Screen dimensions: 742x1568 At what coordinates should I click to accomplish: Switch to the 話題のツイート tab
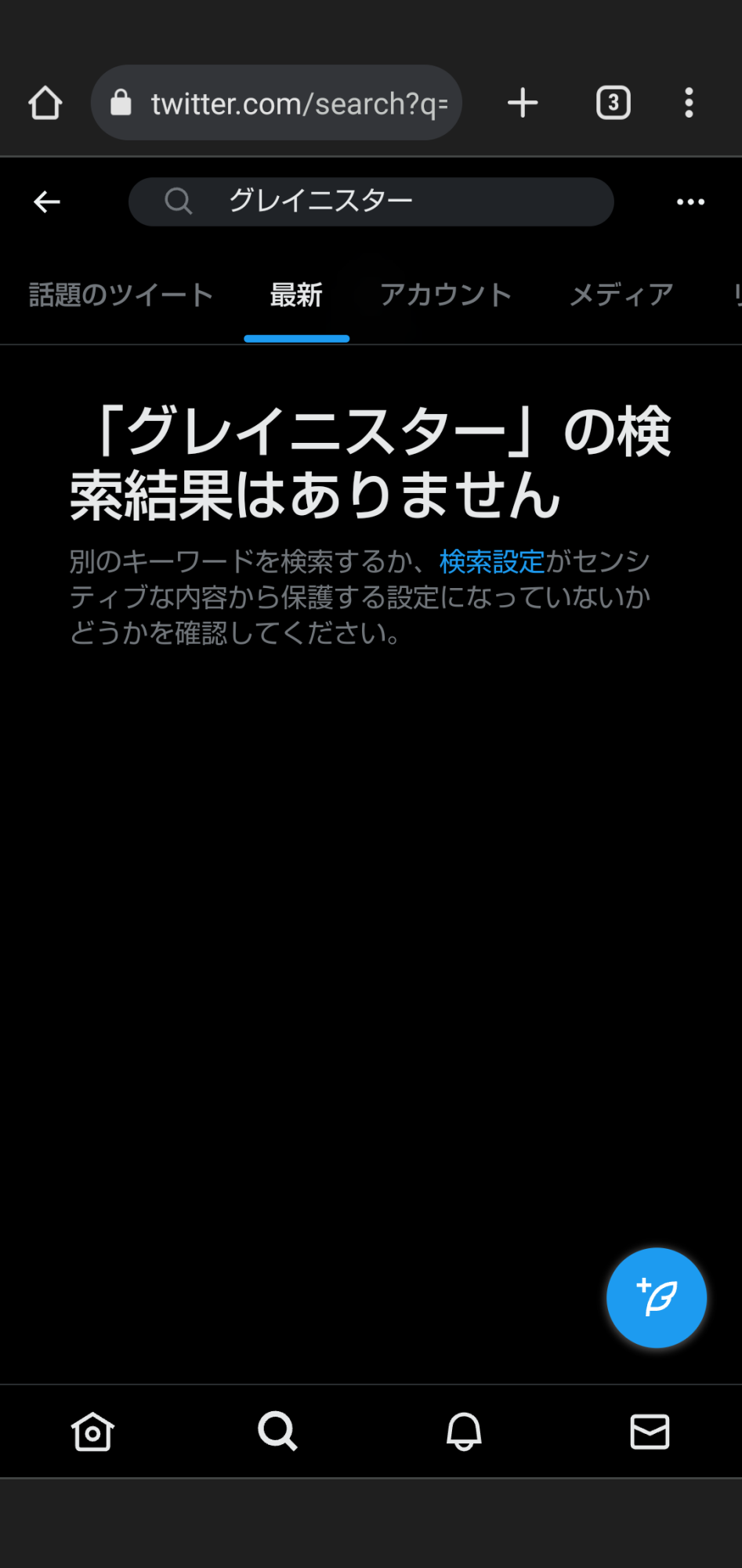coord(121,296)
